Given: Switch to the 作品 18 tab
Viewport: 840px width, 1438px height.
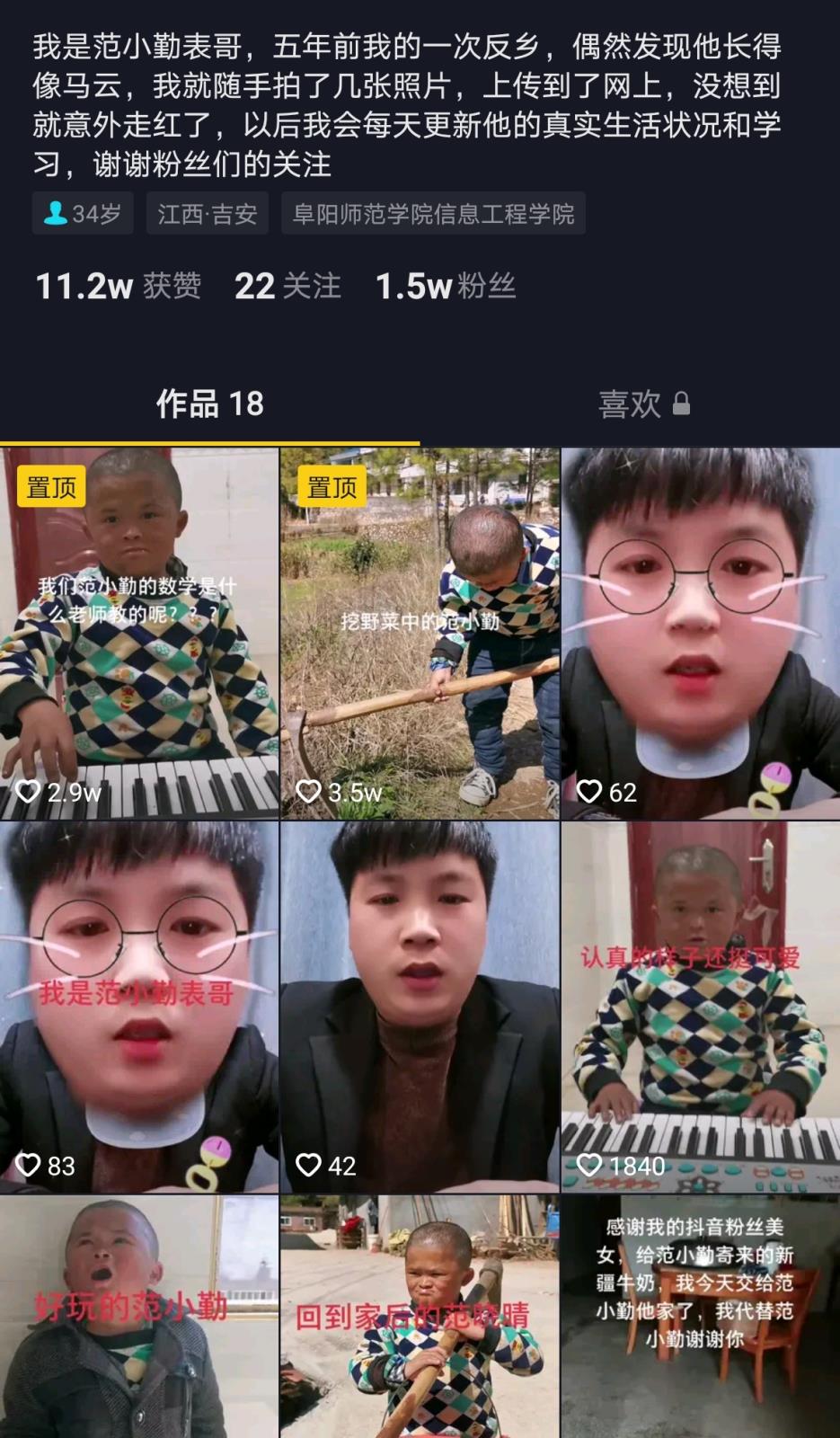Looking at the screenshot, I should click(x=209, y=404).
